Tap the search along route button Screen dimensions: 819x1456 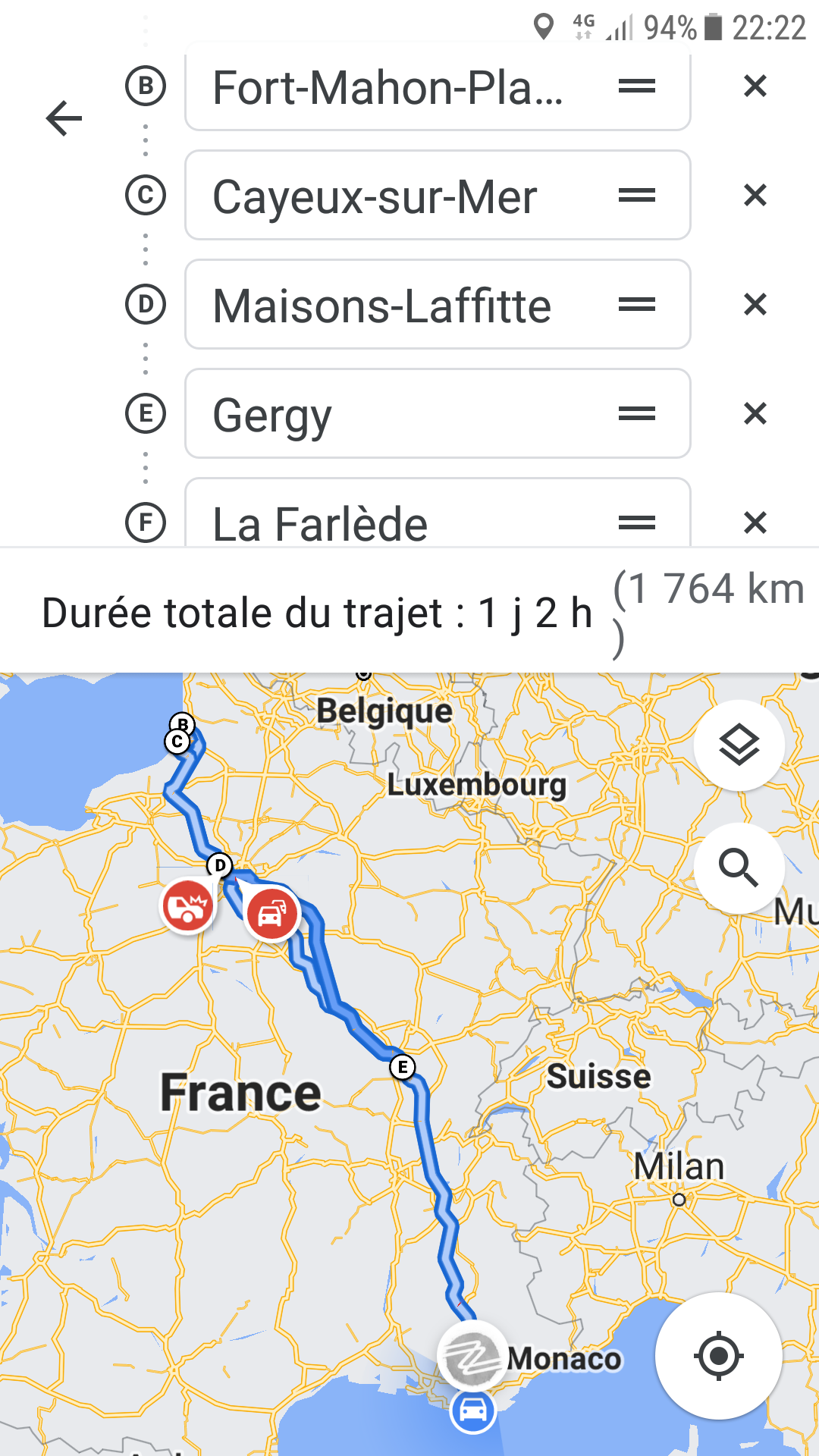[739, 868]
